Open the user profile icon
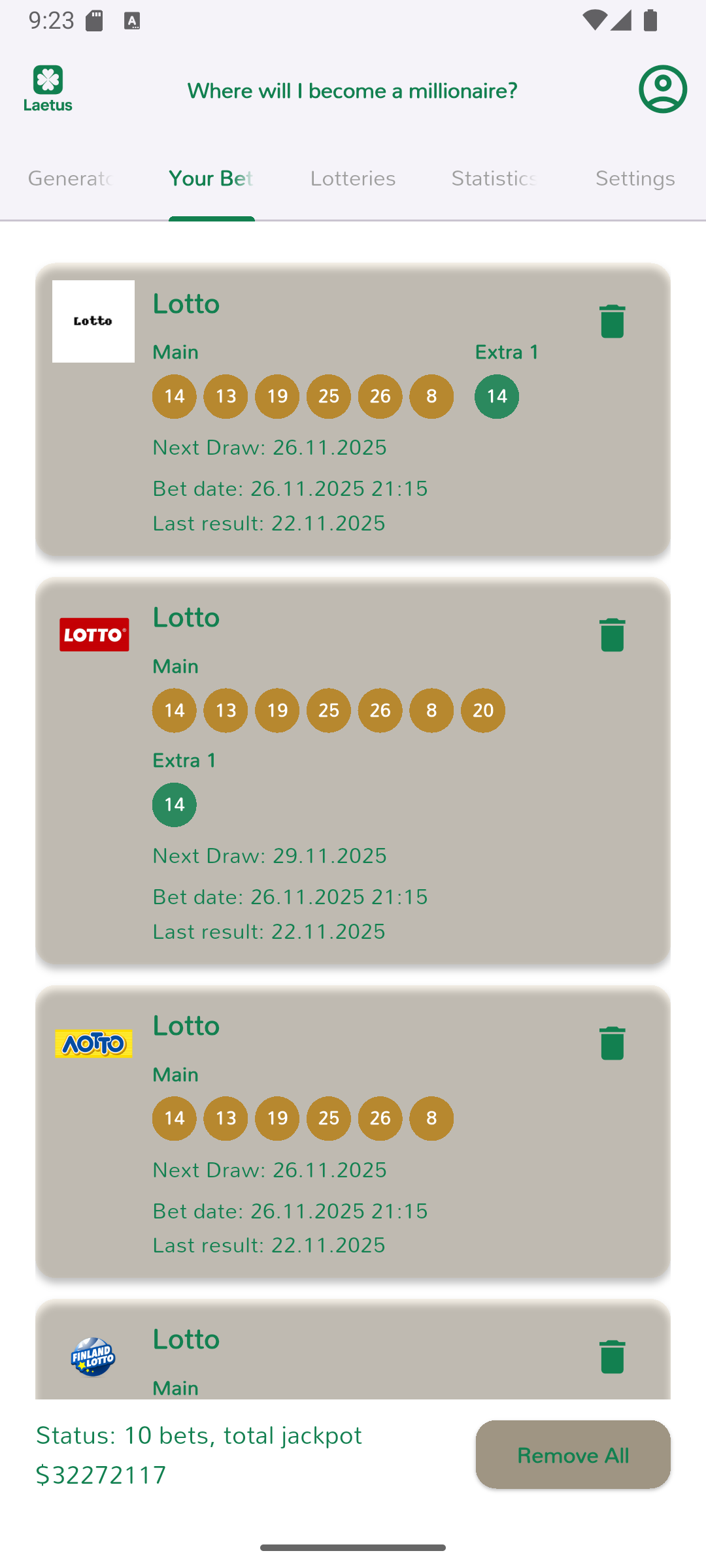Screen dimensions: 706x1568 [662, 90]
